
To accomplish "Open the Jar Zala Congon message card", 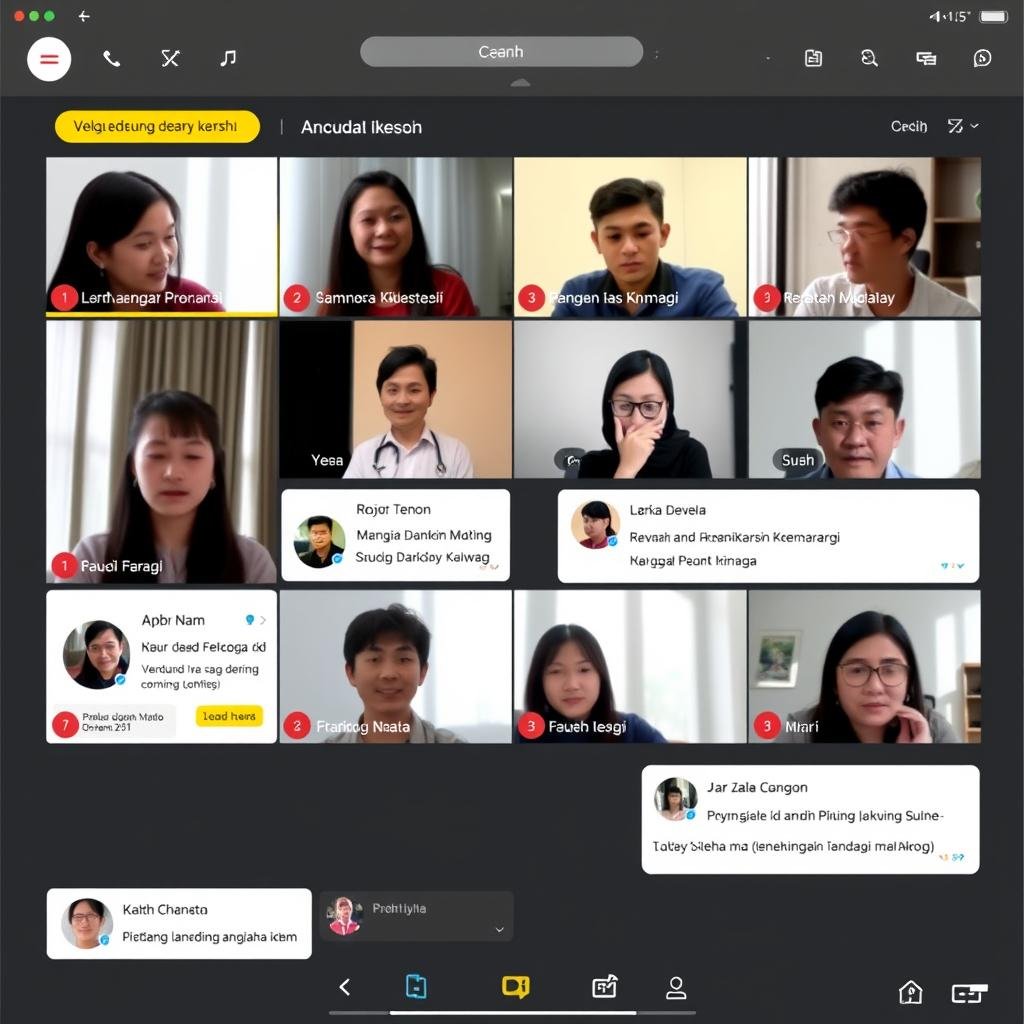I will click(x=810, y=819).
